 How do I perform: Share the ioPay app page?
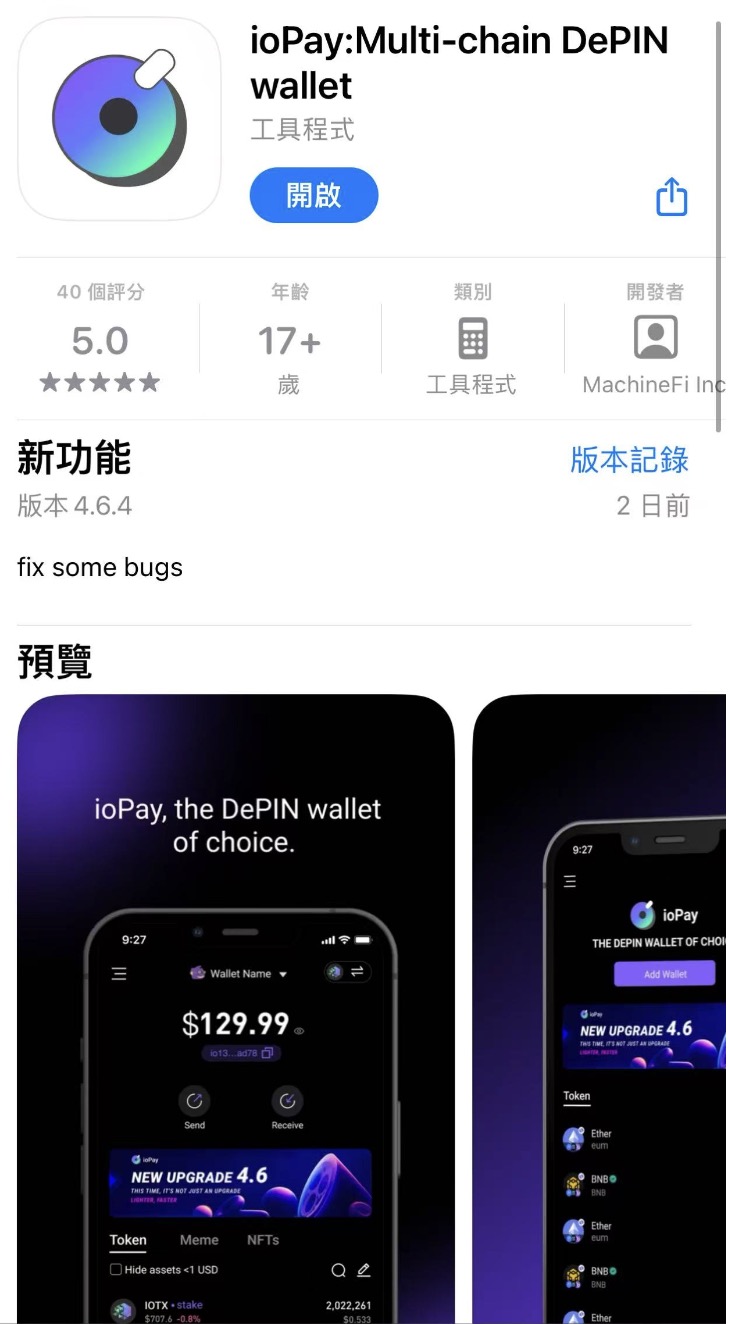(x=671, y=196)
